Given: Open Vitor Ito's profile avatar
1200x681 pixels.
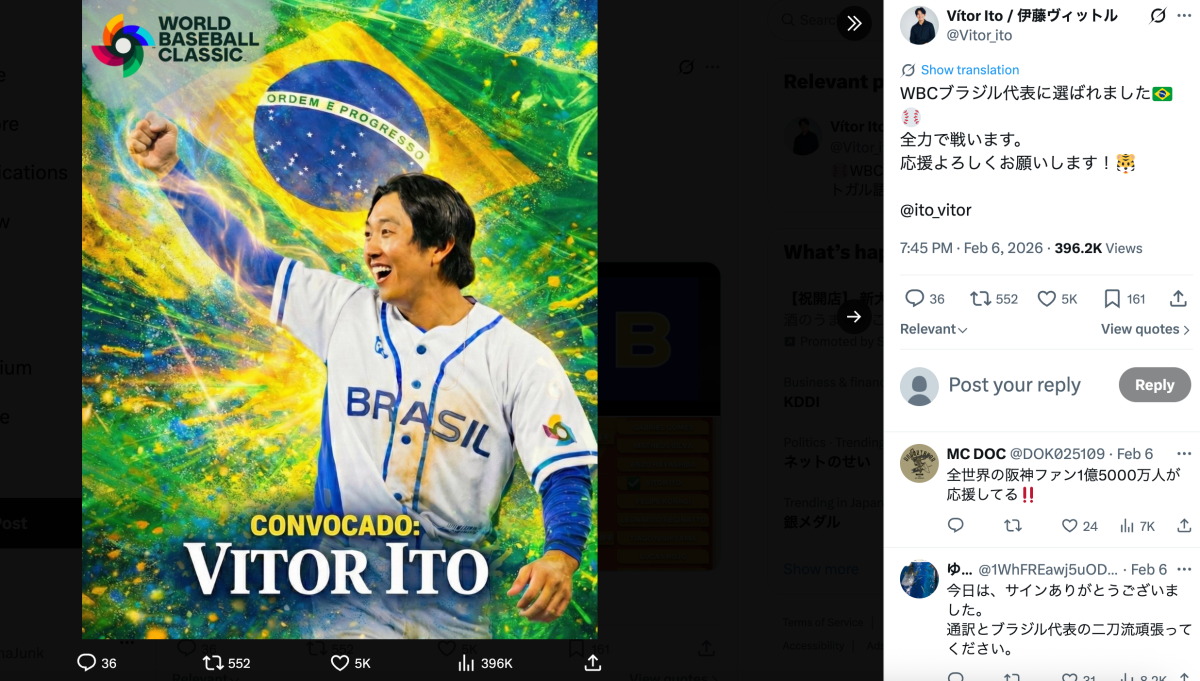Looking at the screenshot, I should pos(919,25).
